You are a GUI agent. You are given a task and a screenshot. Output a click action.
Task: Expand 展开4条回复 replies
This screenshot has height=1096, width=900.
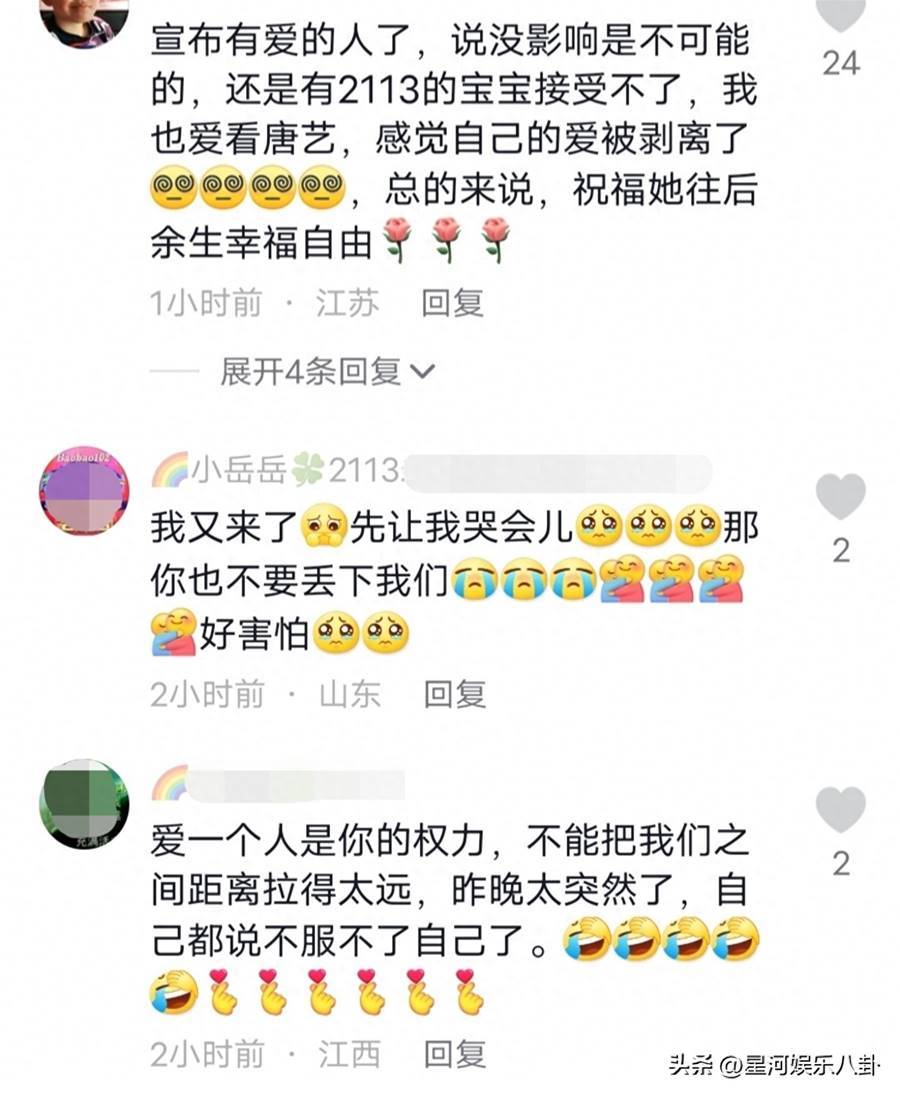pos(327,372)
